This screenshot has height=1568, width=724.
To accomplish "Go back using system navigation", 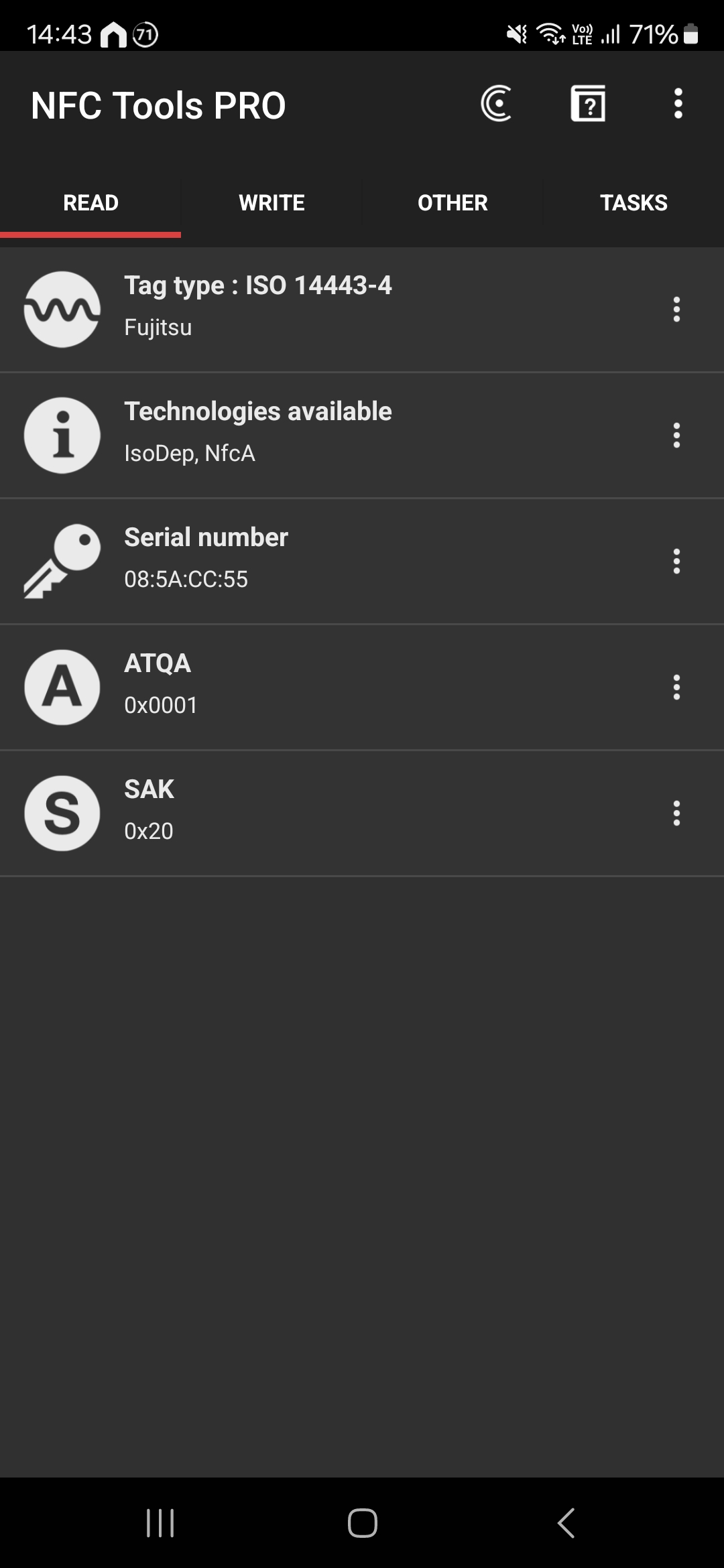I will 566,1523.
